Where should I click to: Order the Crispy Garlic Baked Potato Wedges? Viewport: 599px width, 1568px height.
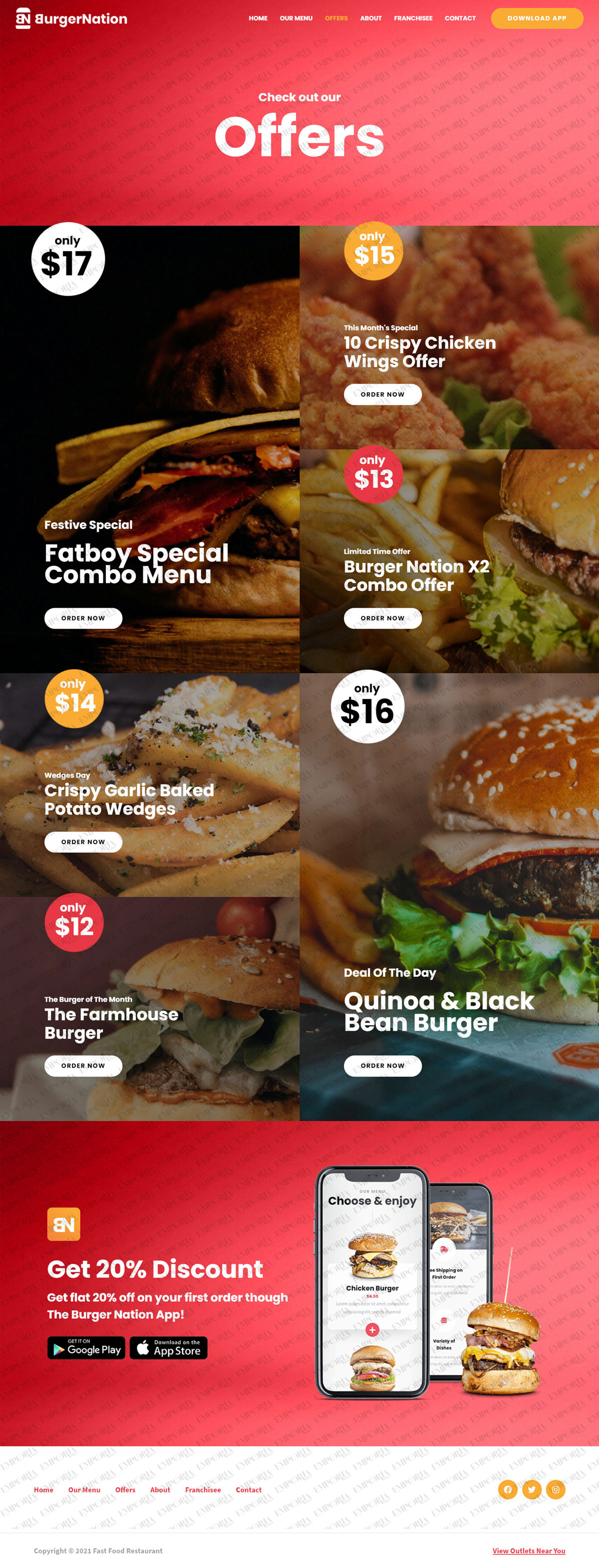click(83, 842)
